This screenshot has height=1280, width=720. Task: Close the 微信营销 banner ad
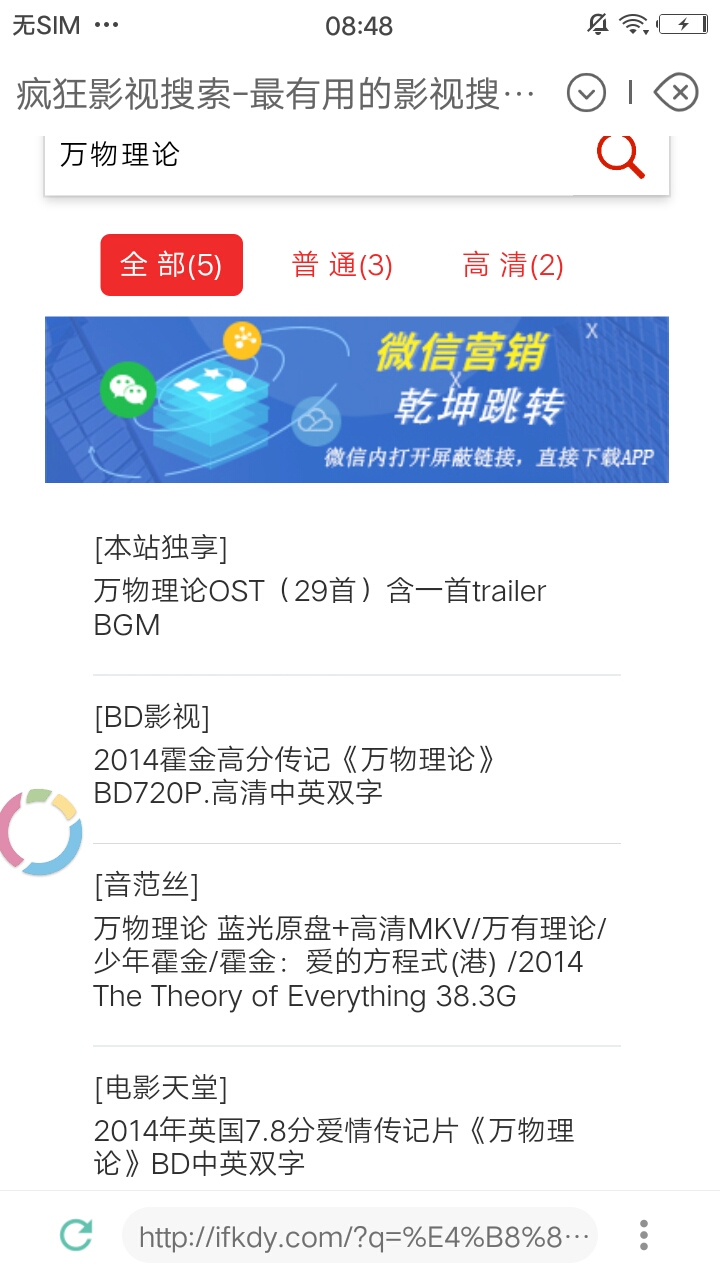click(592, 330)
